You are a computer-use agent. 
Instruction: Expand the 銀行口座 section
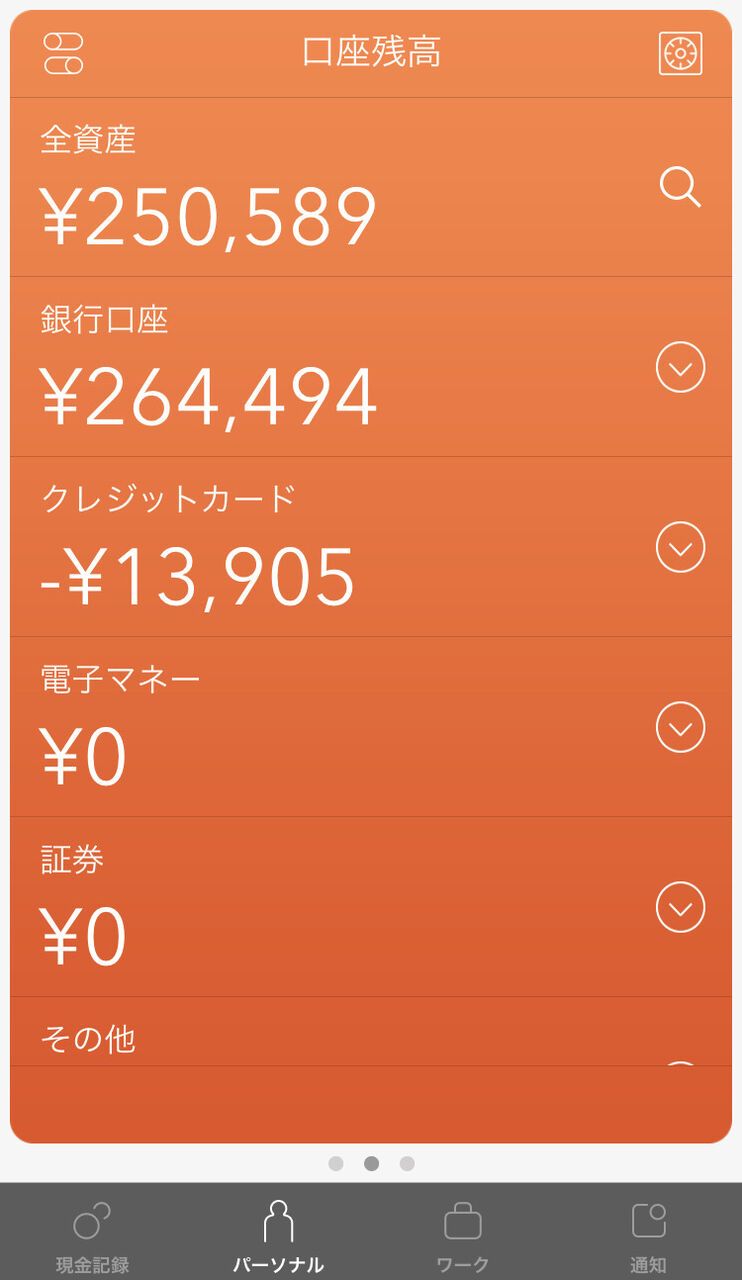(x=680, y=367)
